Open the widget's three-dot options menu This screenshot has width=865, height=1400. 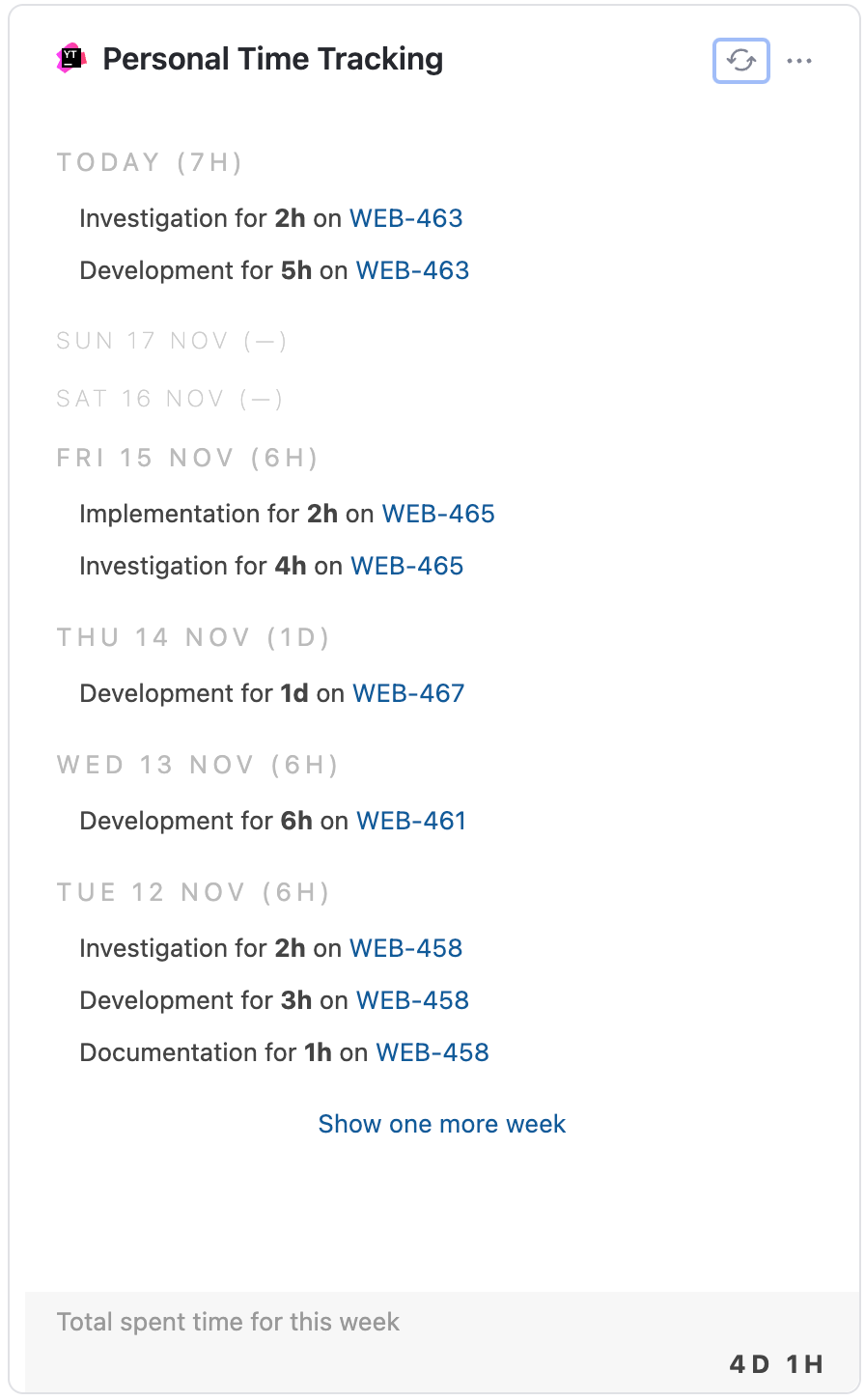[799, 61]
